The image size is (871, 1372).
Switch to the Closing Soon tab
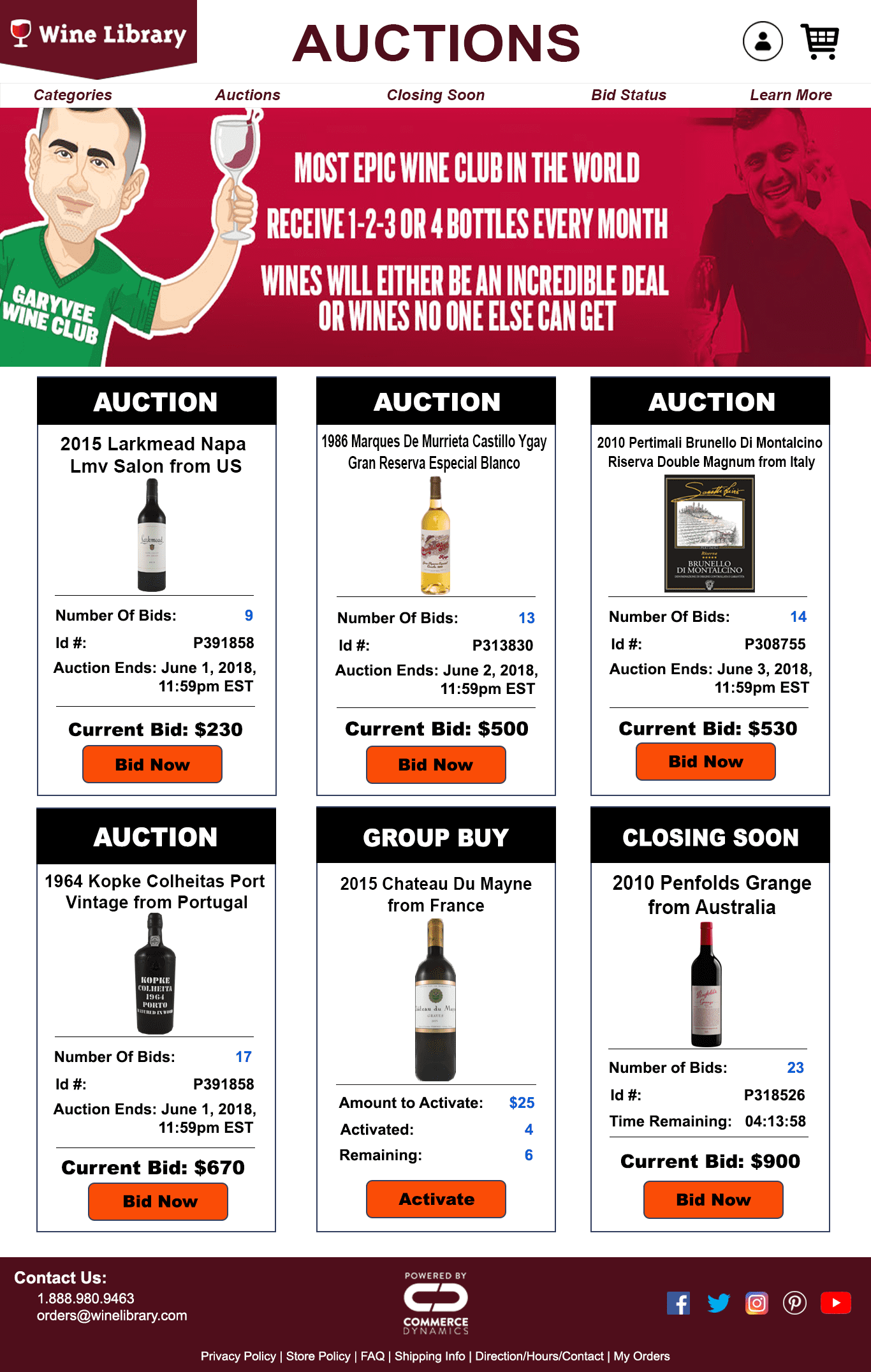click(435, 95)
